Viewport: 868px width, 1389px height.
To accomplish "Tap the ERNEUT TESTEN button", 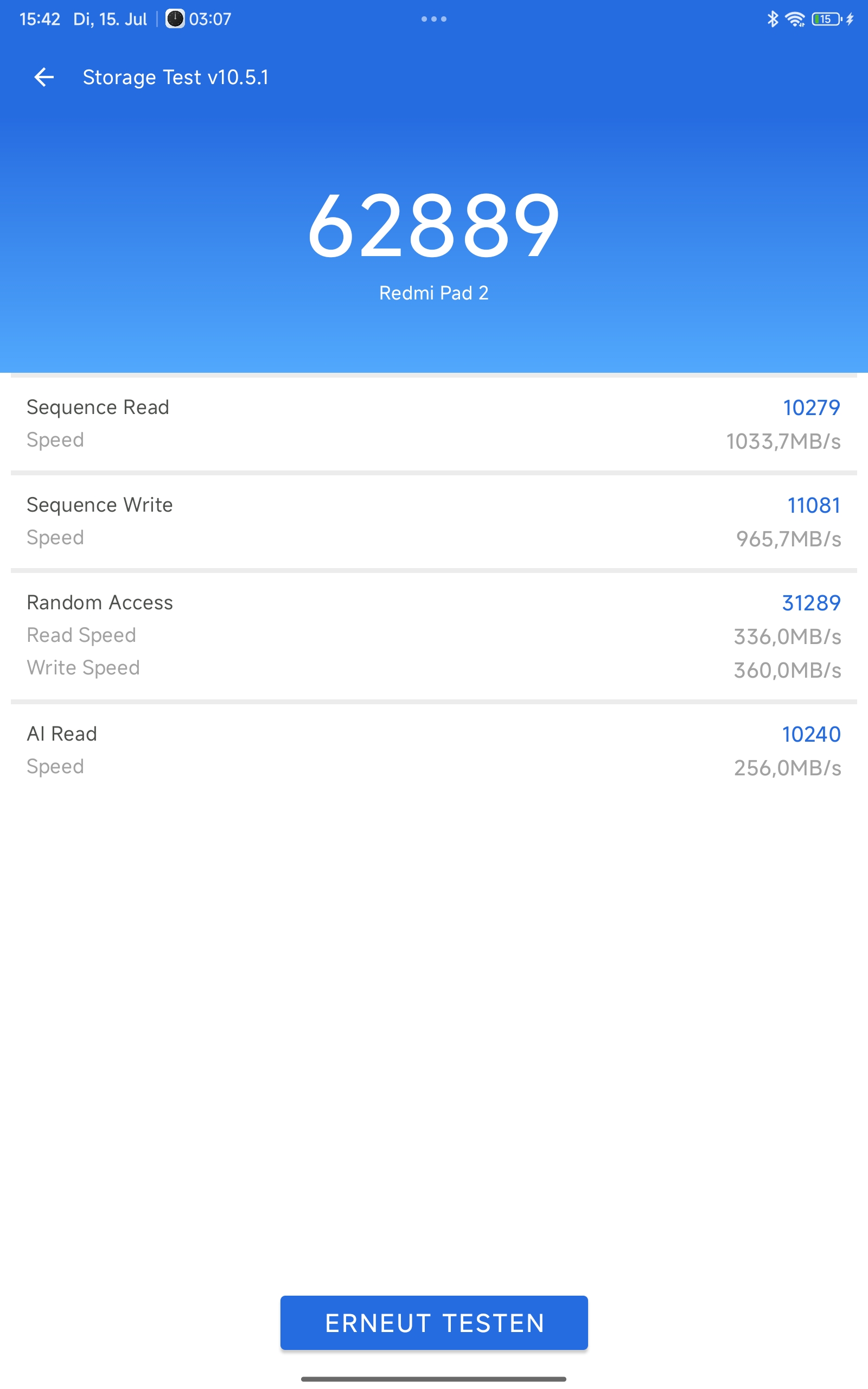I will pyautogui.click(x=434, y=1322).
